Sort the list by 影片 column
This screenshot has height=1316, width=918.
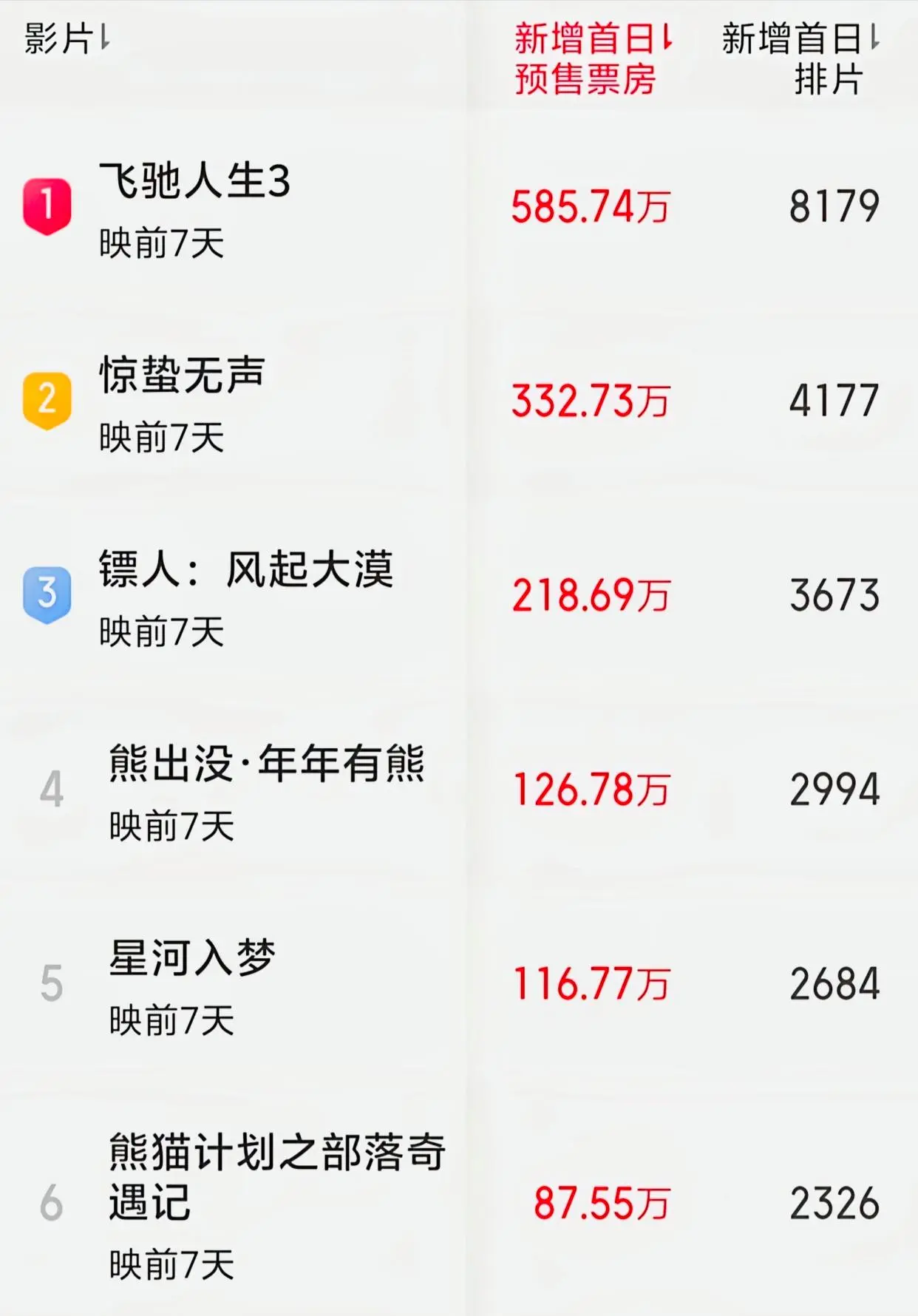pos(67,38)
